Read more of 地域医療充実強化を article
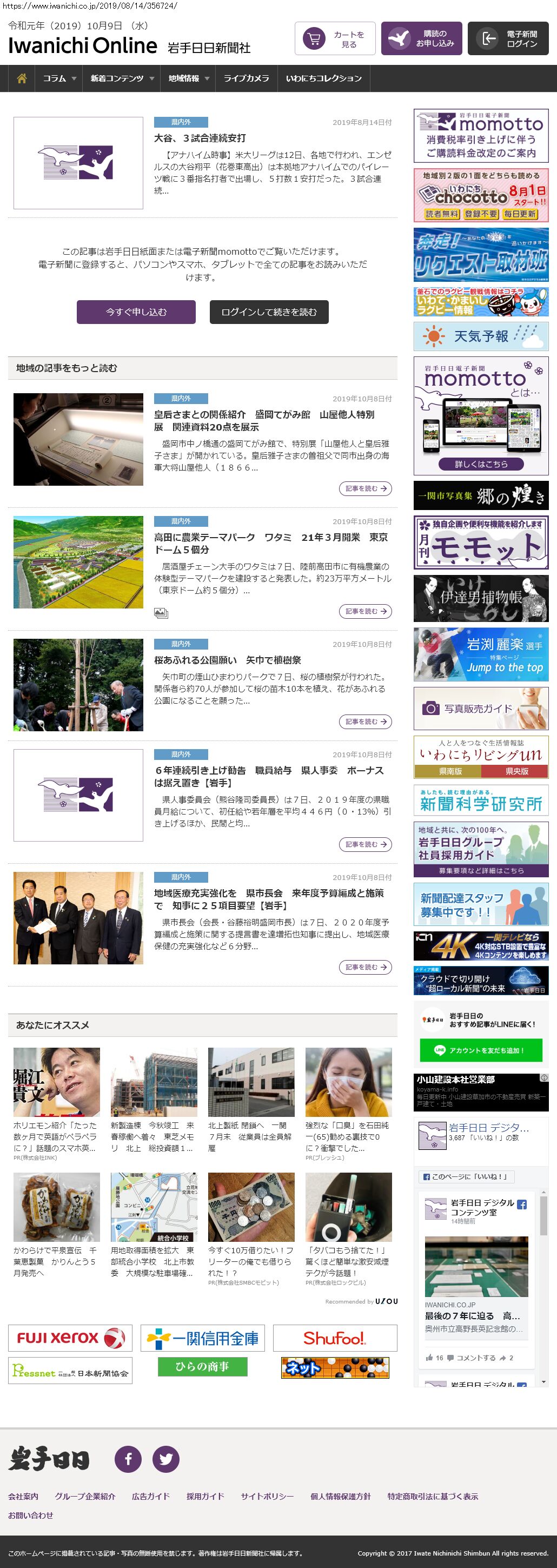The image size is (557, 1568). [x=365, y=967]
